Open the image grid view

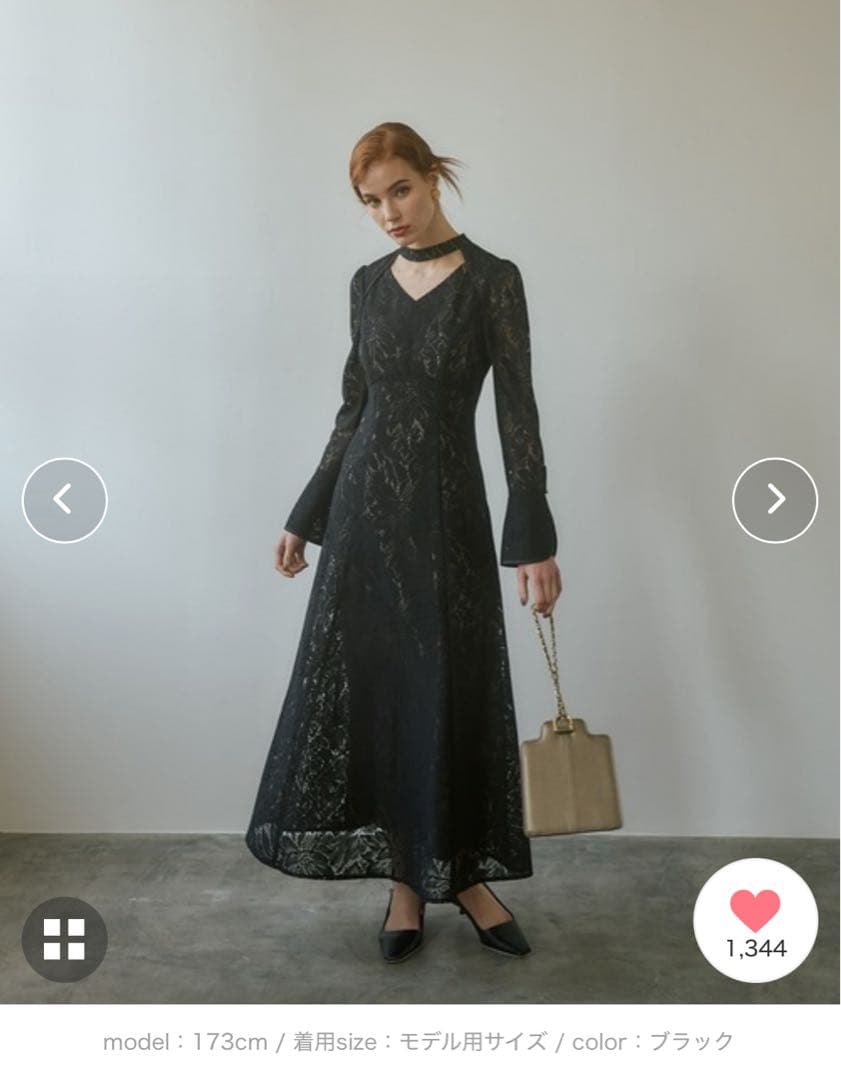point(64,939)
